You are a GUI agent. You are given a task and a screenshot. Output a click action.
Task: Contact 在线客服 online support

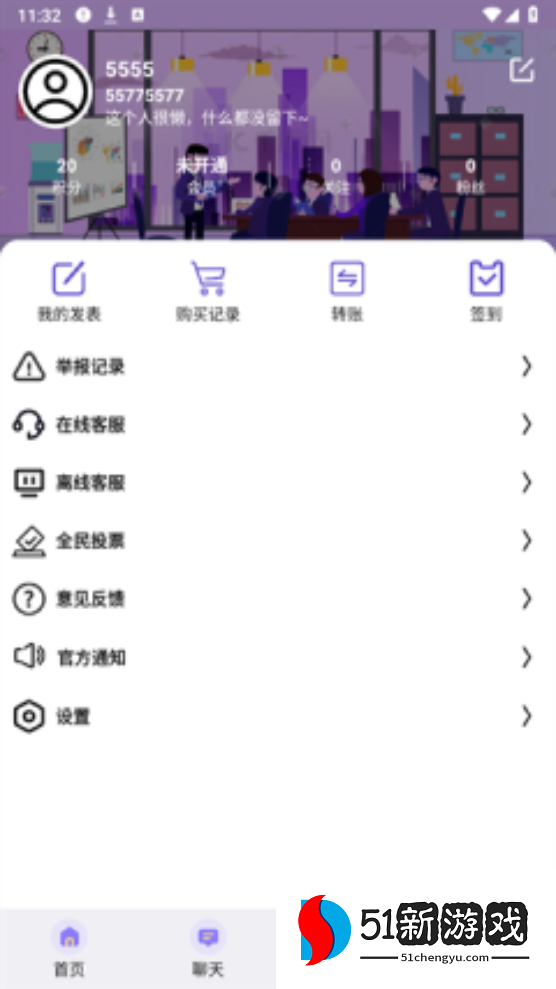pos(278,424)
